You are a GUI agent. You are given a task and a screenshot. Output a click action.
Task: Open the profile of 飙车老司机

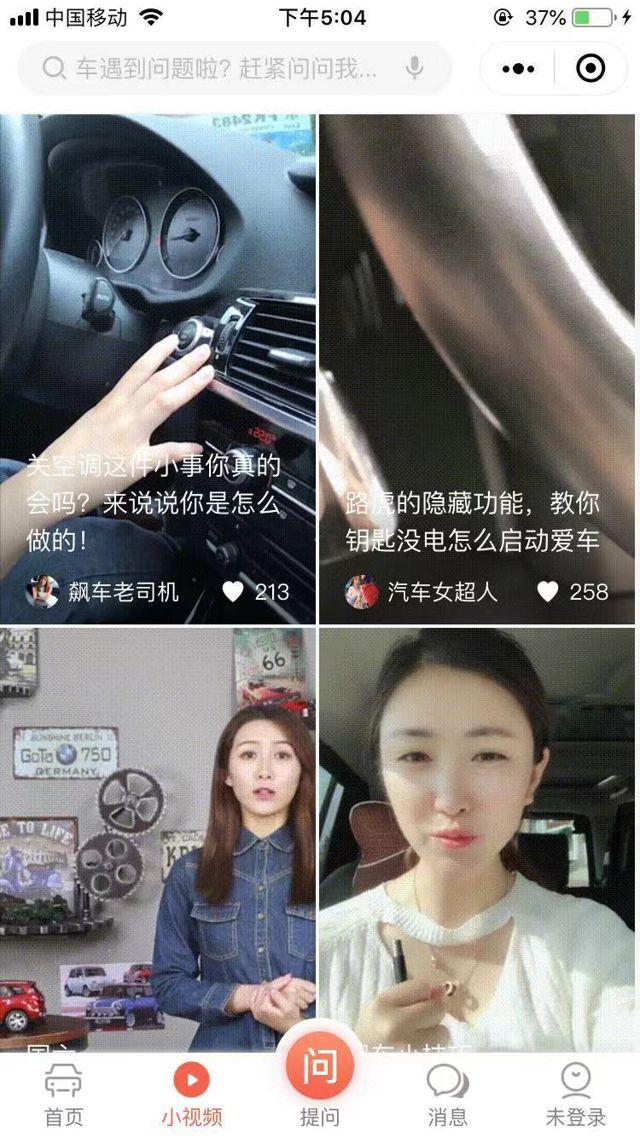[43, 591]
